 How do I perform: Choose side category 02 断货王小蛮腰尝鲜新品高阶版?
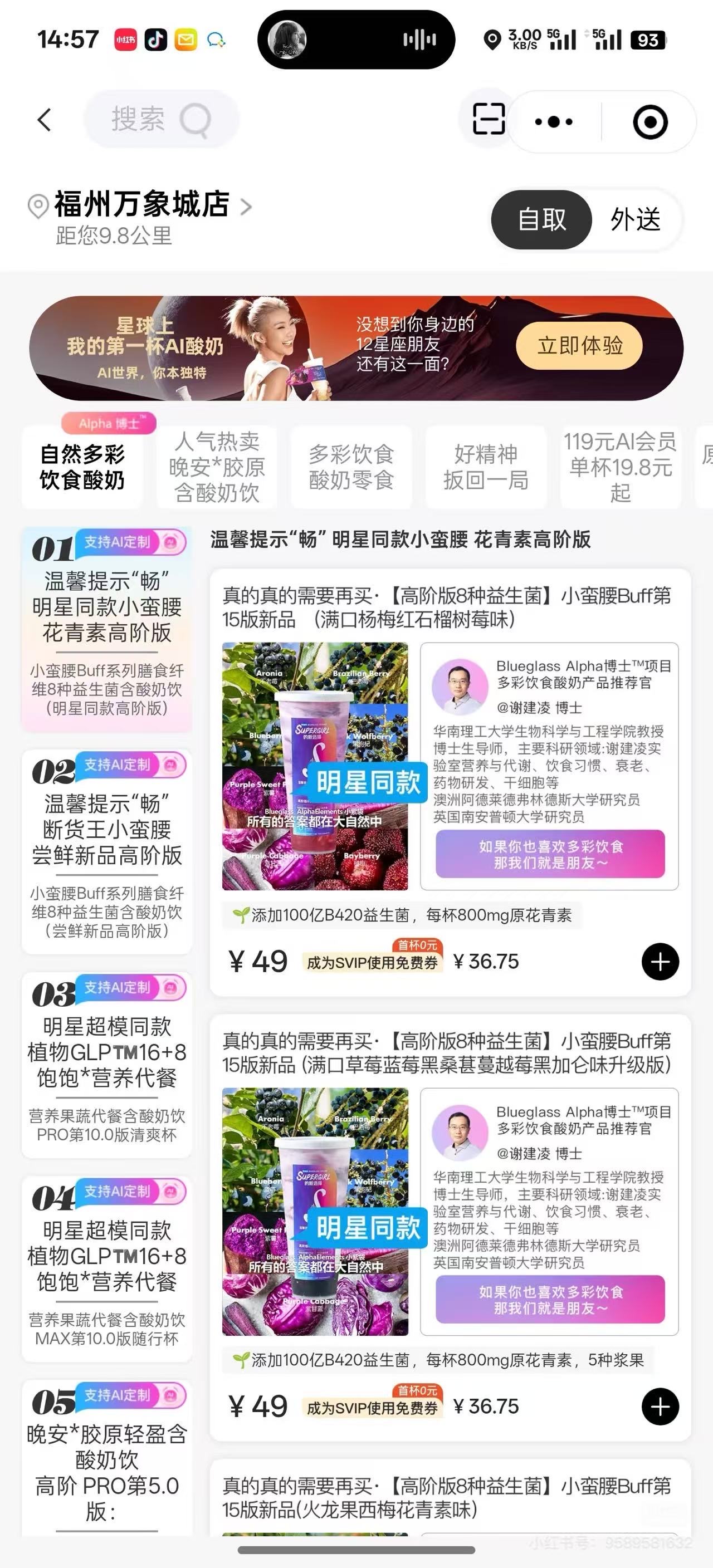tap(106, 852)
